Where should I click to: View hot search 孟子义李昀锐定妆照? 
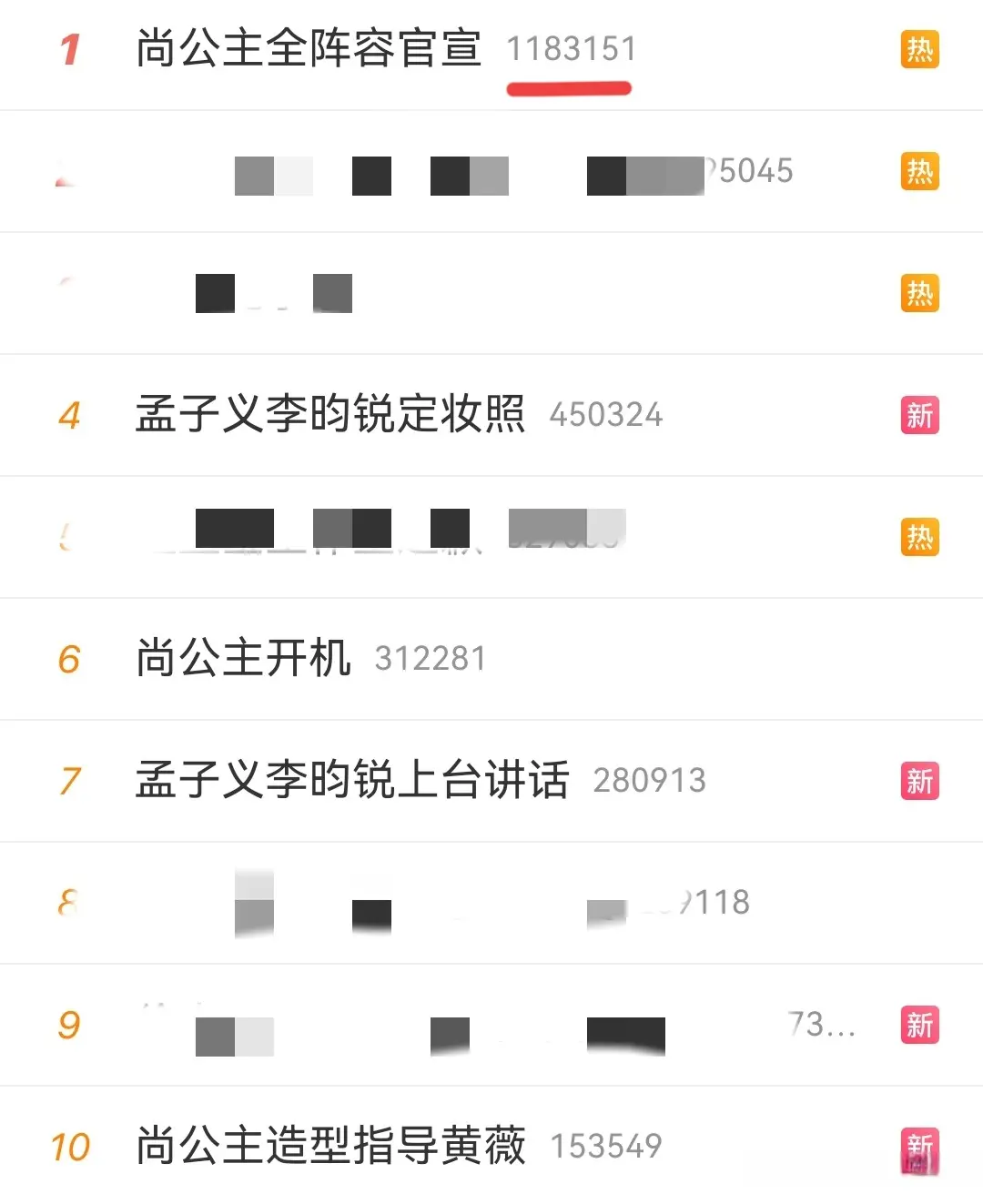coord(329,414)
